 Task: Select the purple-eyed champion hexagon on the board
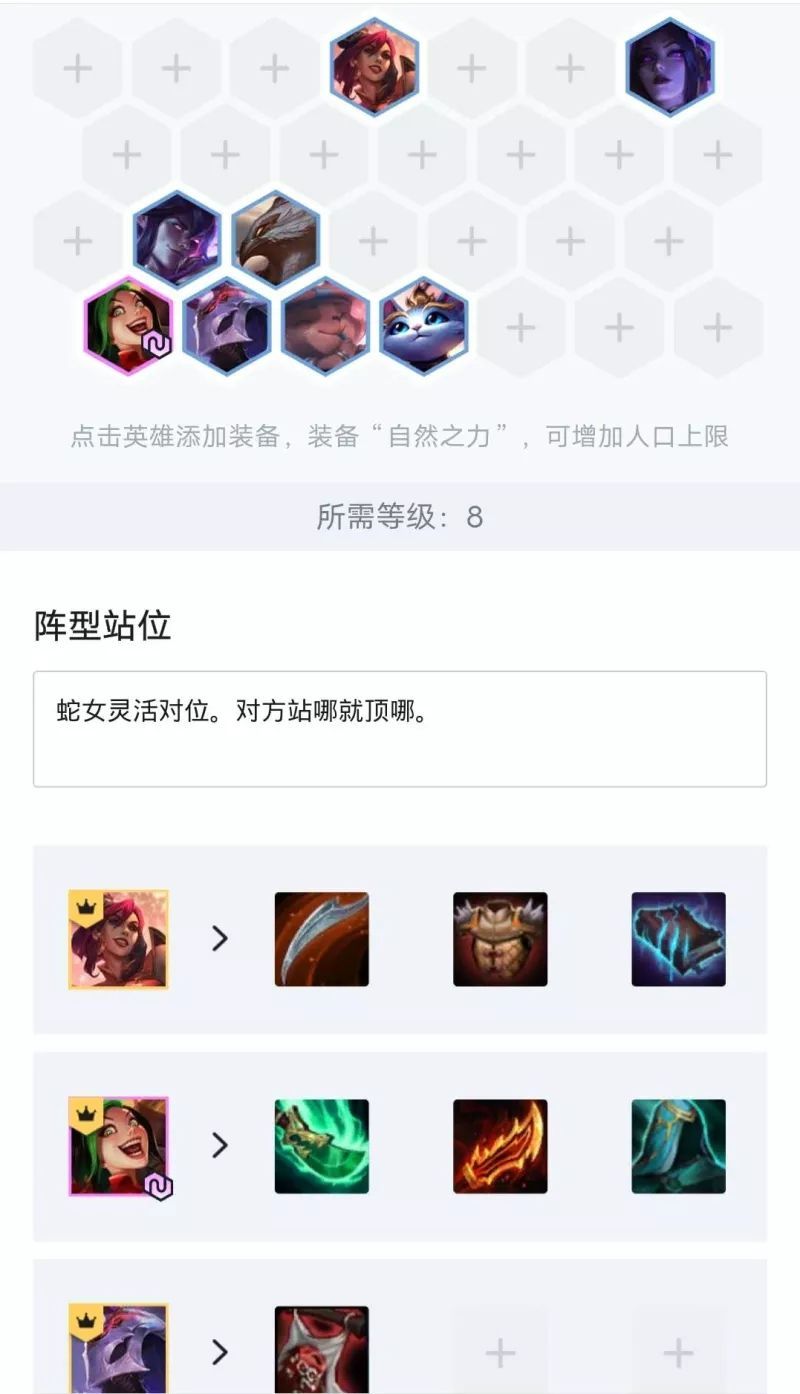pos(669,68)
